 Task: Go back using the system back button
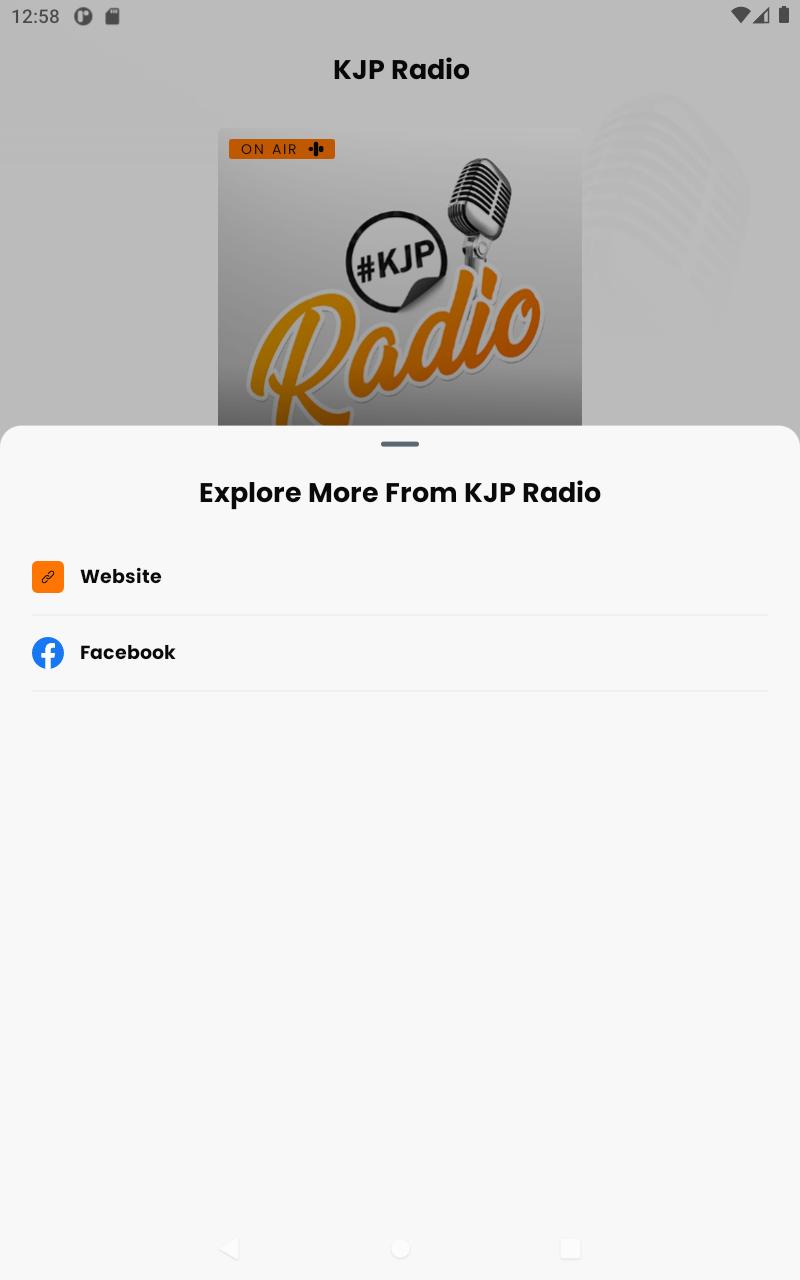(230, 1248)
